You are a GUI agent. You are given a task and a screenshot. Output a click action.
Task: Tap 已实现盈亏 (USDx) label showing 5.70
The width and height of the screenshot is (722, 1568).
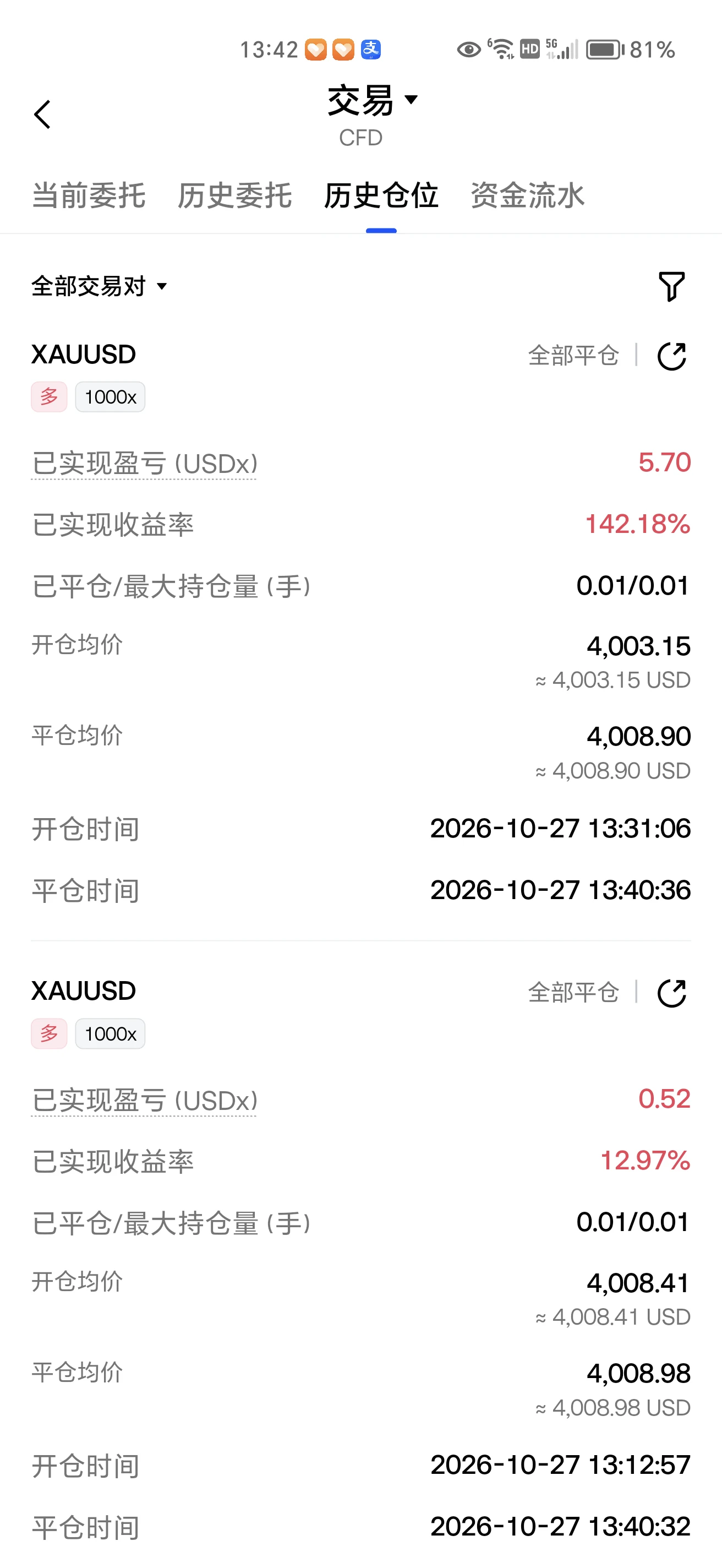145,464
